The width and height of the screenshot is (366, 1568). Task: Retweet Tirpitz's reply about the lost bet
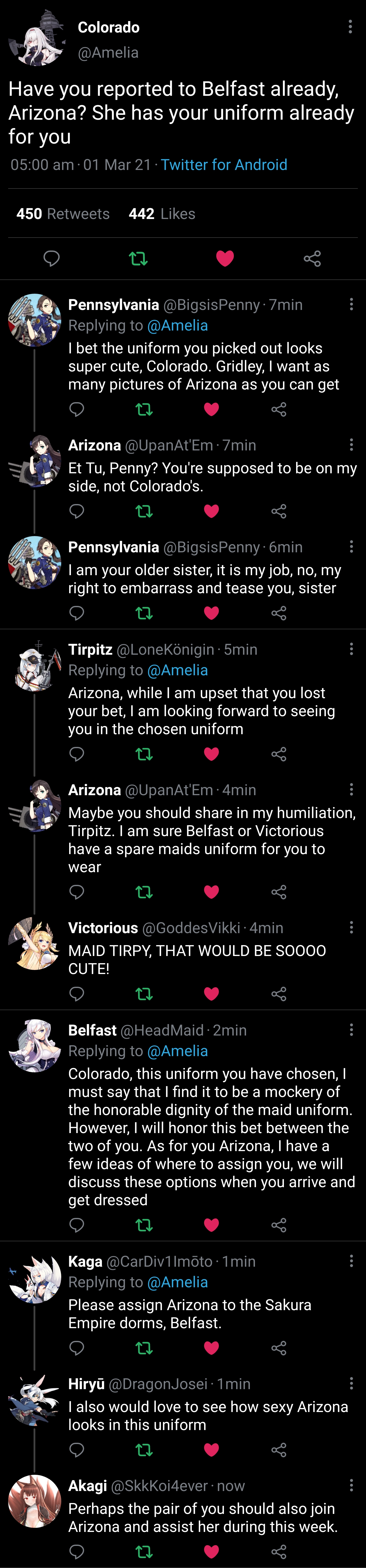click(x=144, y=754)
